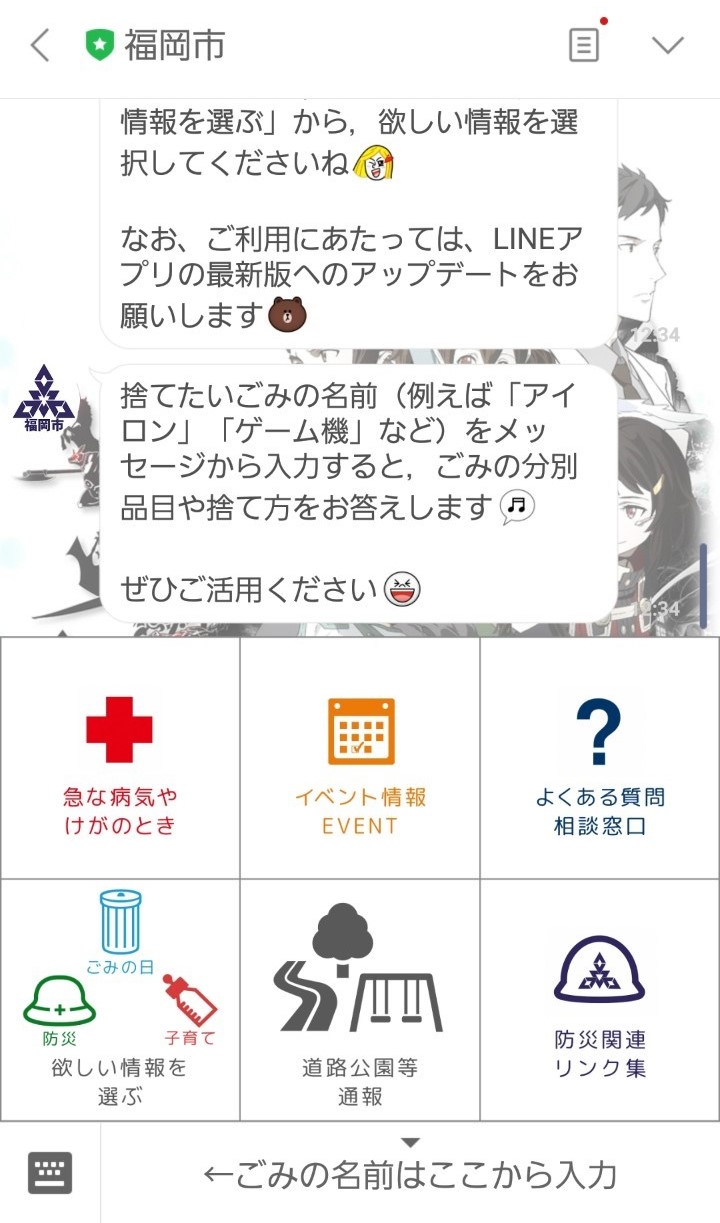720x1223 pixels.
Task: Go back from the 福岡市 chat
Action: coord(40,46)
